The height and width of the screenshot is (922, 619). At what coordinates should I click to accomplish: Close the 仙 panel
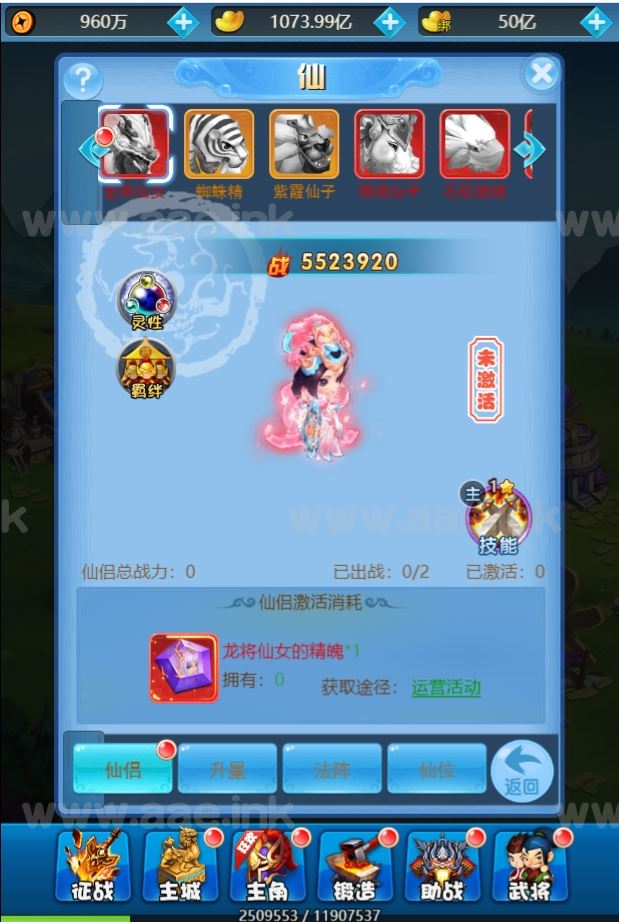(541, 73)
